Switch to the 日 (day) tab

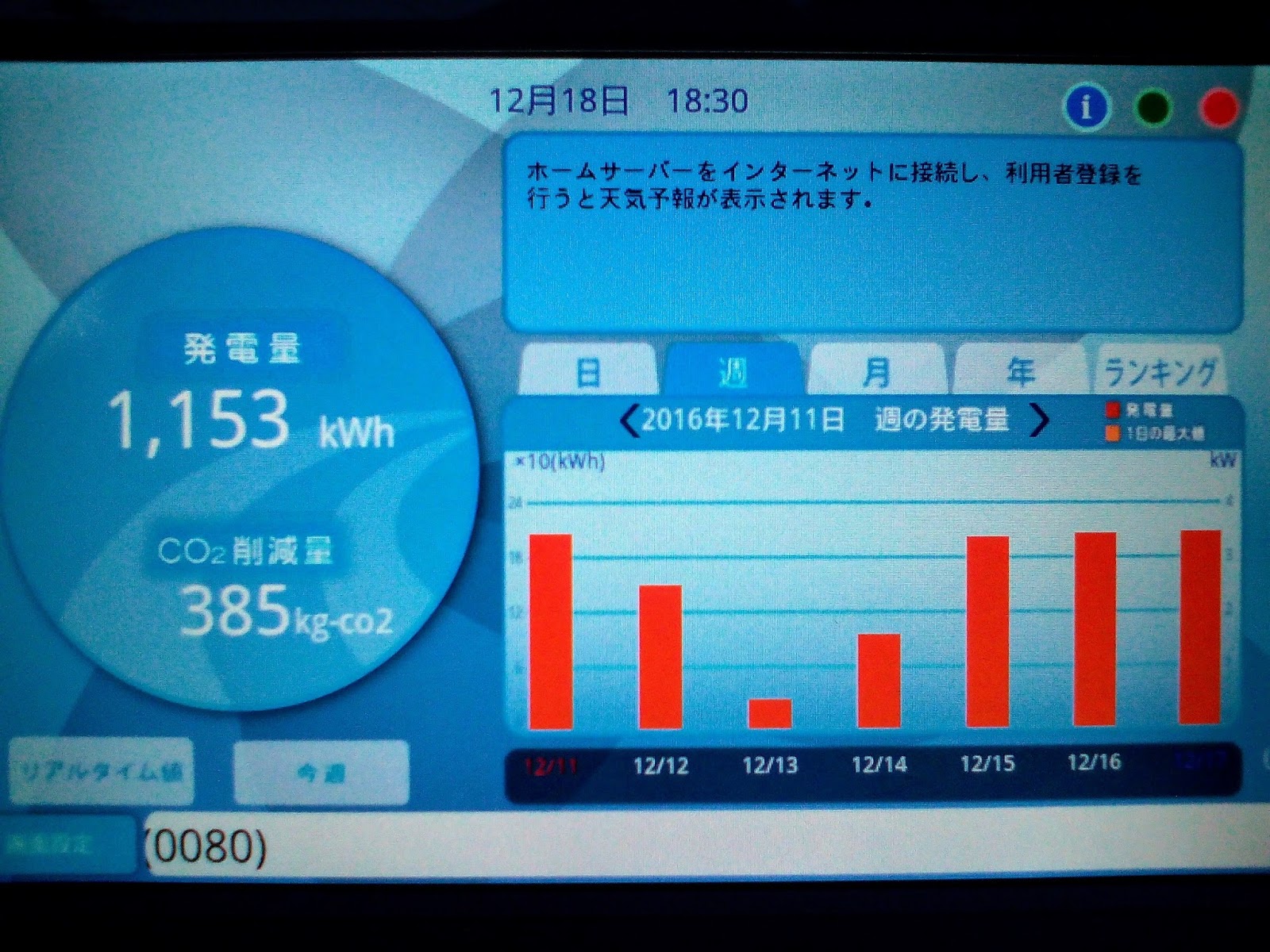(x=587, y=371)
